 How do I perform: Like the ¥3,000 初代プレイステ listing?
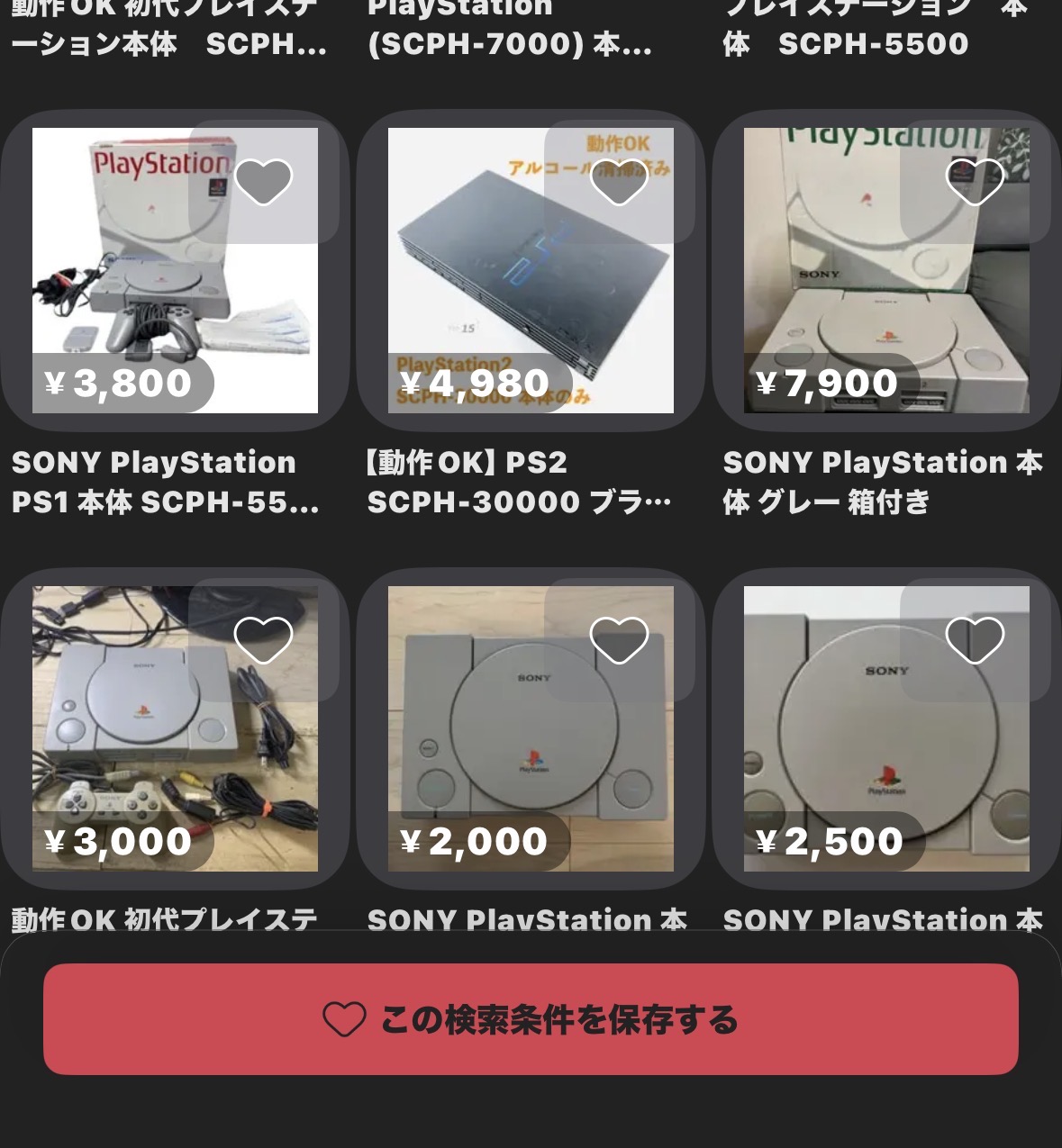pos(263,640)
